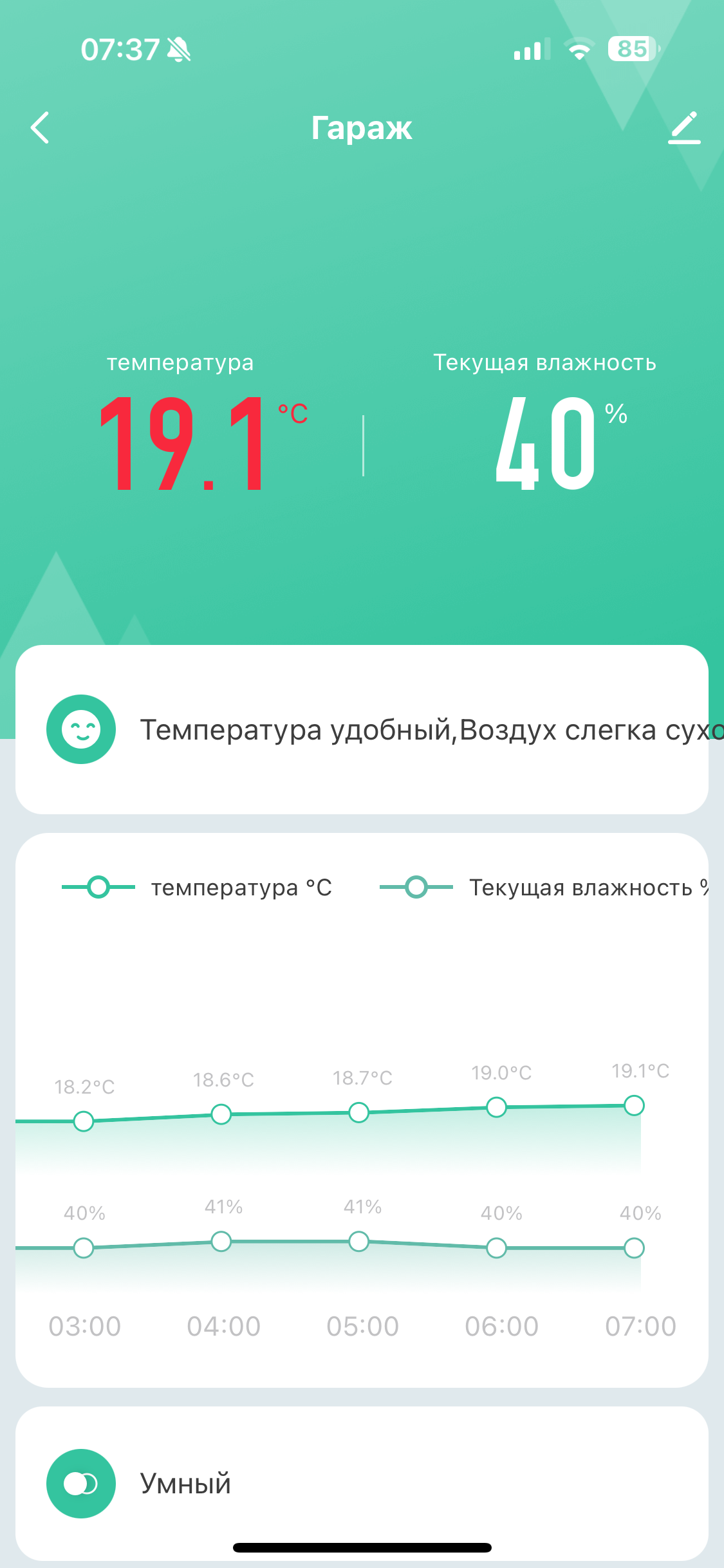Image resolution: width=724 pixels, height=1568 pixels.
Task: Toggle the температура °C legend
Action: coord(197,887)
